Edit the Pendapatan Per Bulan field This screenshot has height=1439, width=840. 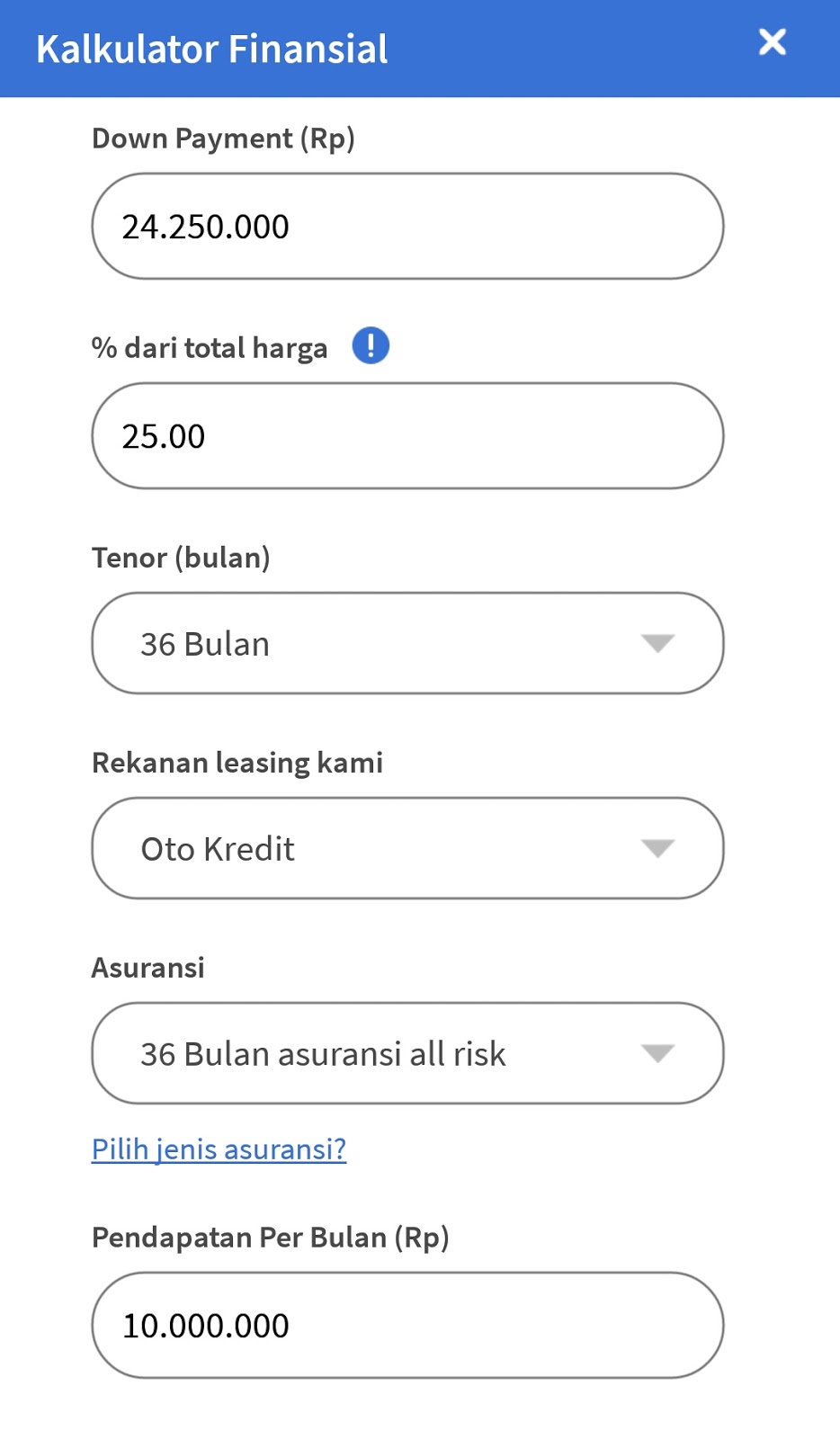(x=407, y=1326)
